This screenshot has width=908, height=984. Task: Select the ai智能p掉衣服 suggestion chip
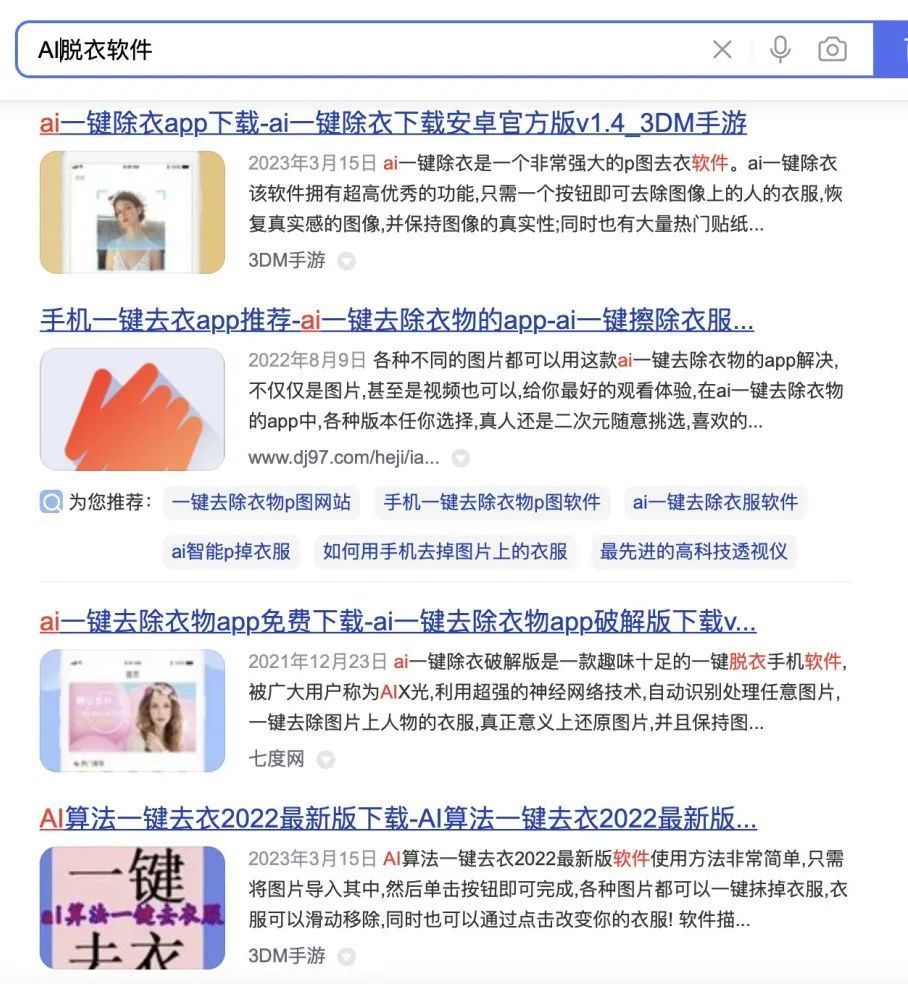click(231, 551)
